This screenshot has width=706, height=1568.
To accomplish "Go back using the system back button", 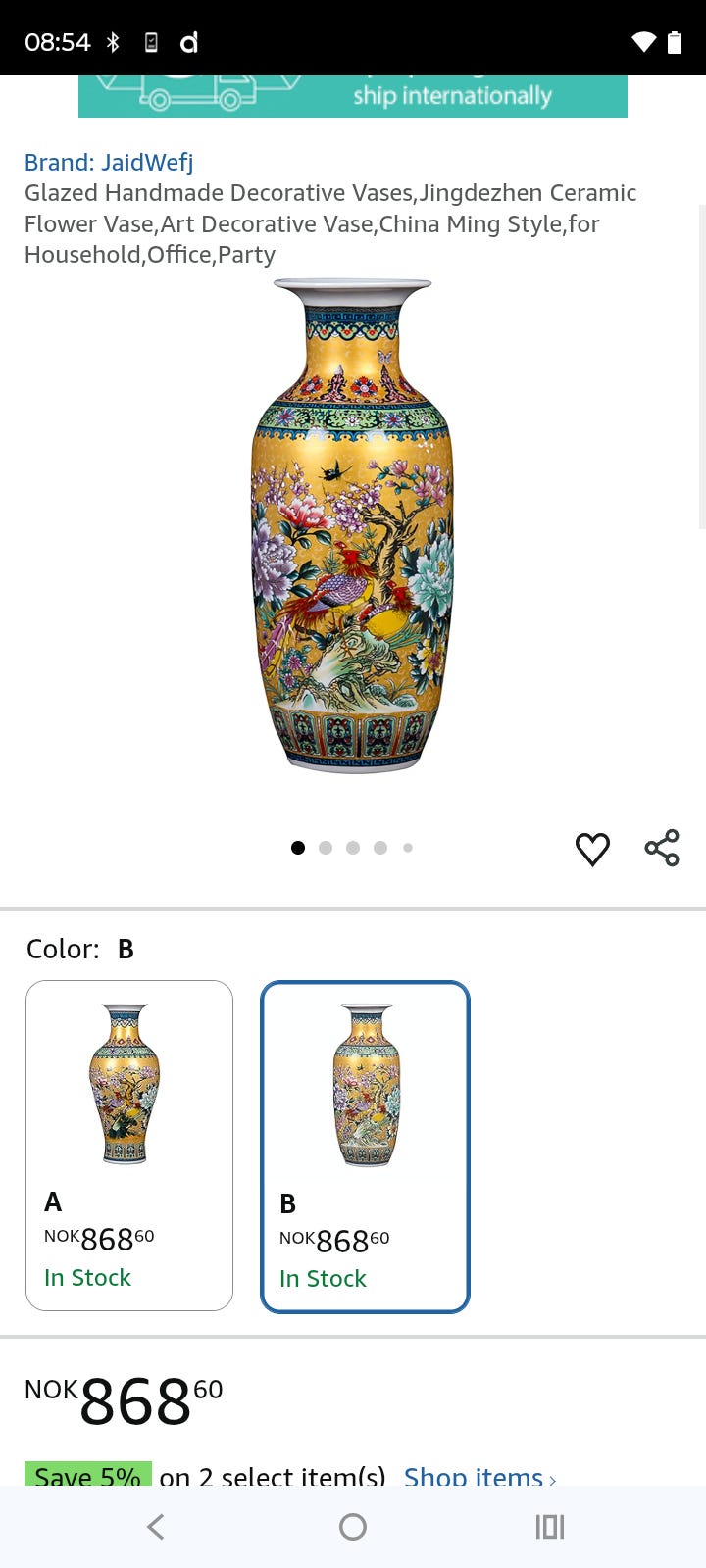I will click(x=156, y=1526).
